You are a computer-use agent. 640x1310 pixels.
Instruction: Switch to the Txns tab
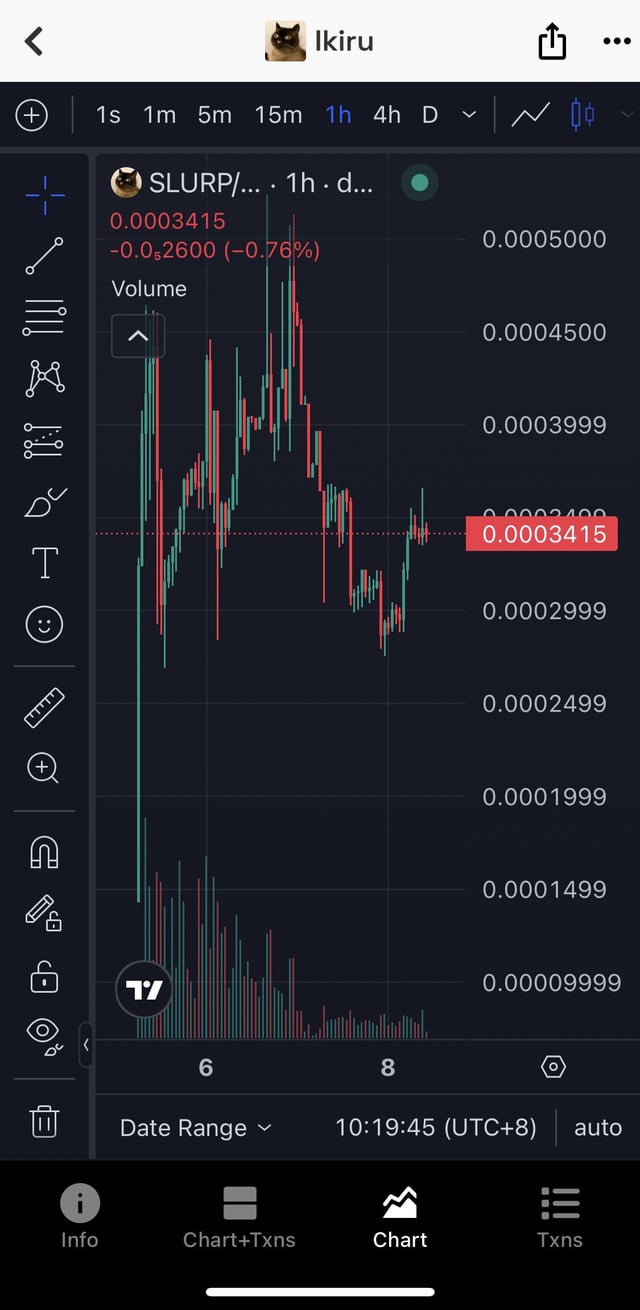tap(559, 1217)
